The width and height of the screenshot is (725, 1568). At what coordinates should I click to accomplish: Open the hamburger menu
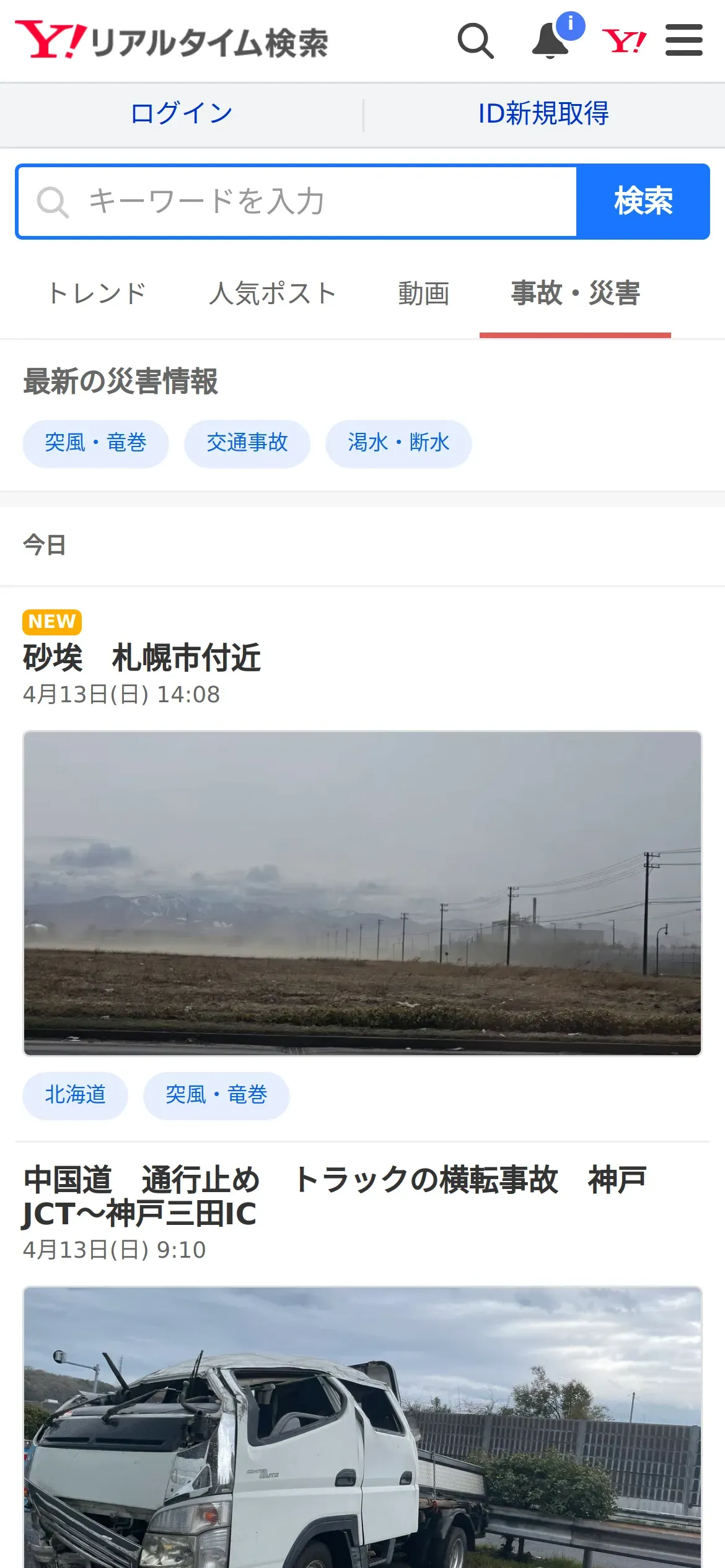(x=684, y=40)
